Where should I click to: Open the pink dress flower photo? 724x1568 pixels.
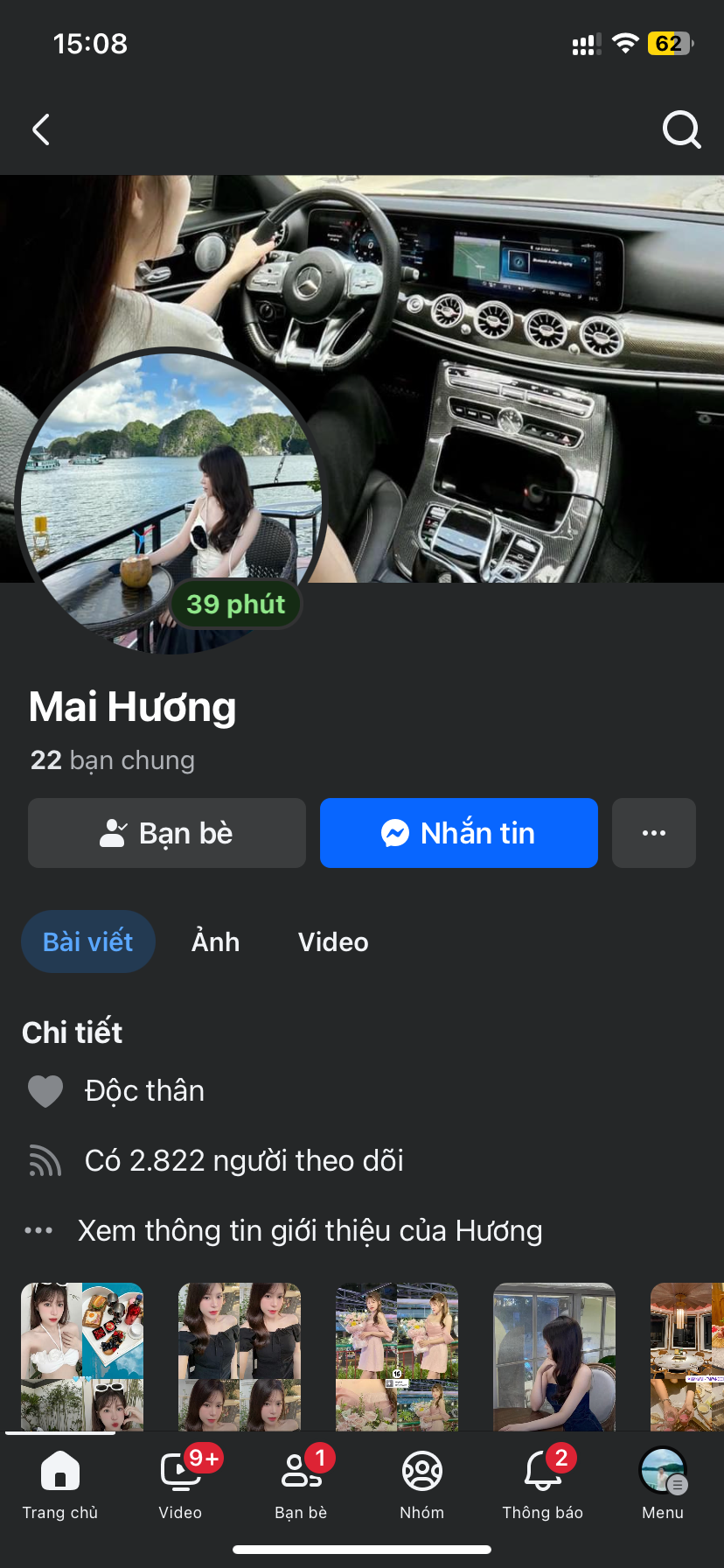click(x=397, y=1356)
